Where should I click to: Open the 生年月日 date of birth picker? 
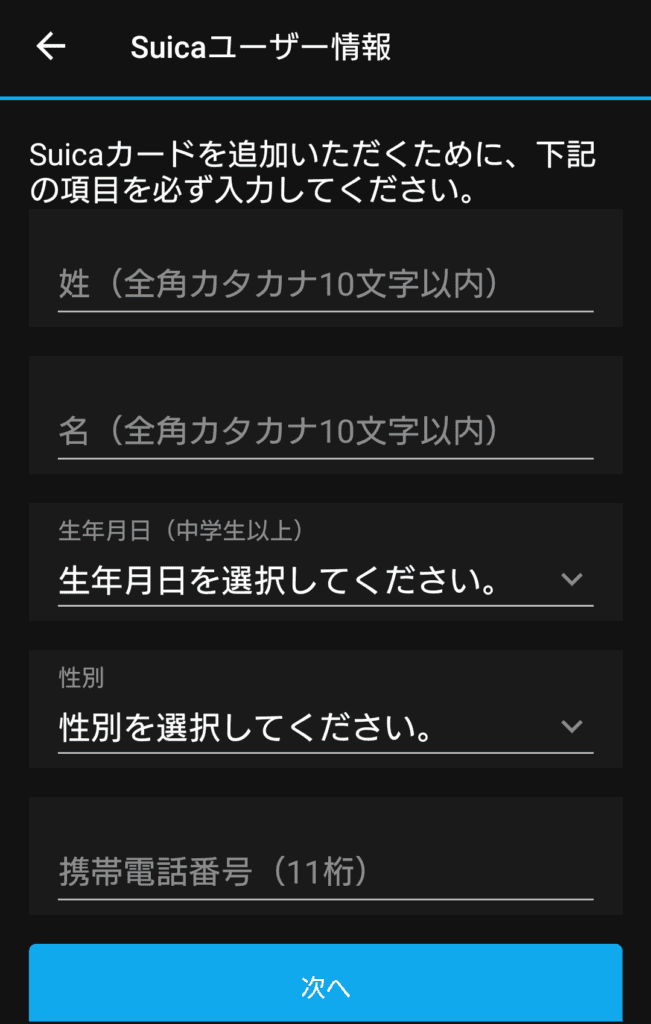point(325,580)
